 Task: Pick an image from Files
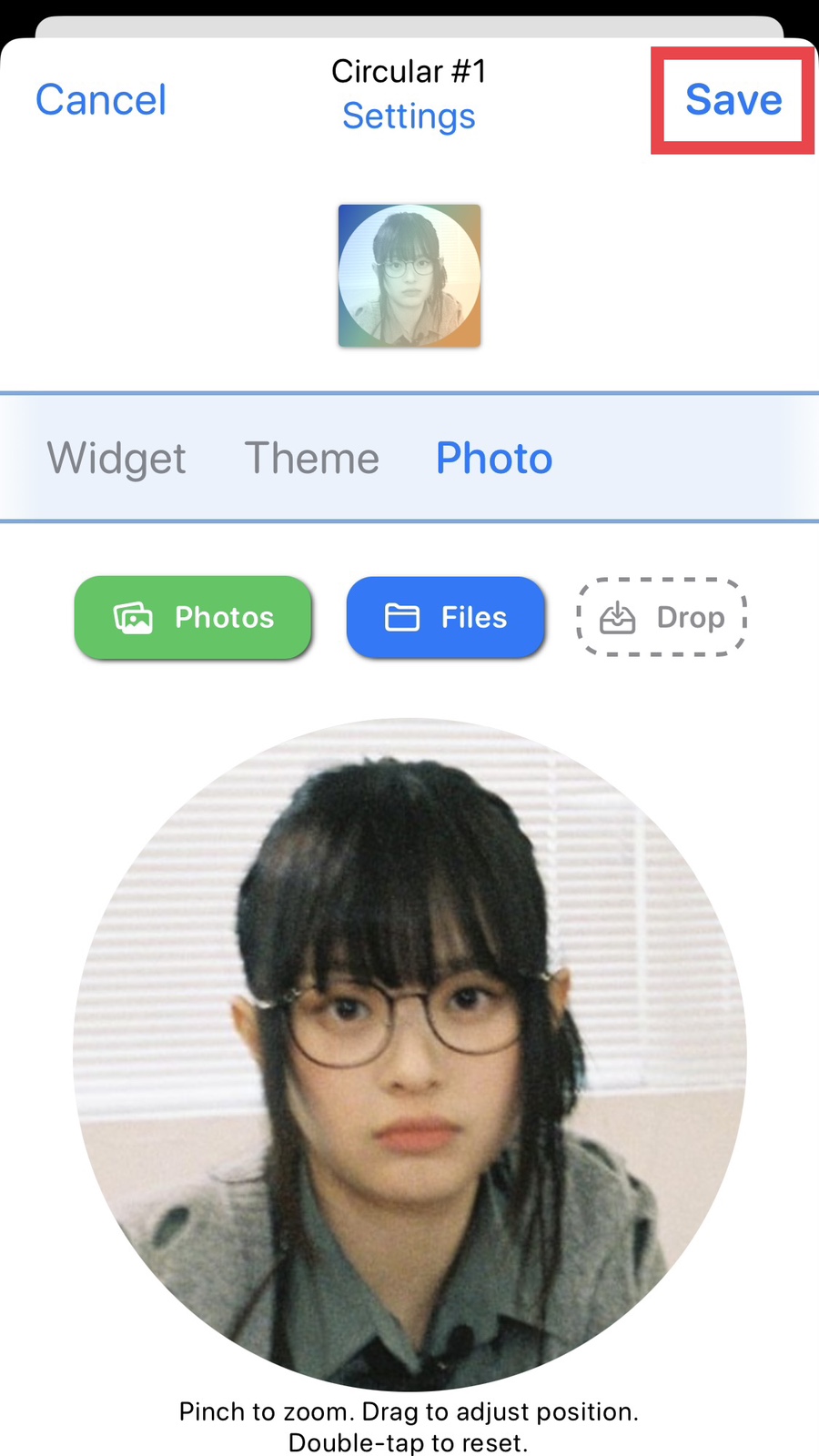pos(446,617)
